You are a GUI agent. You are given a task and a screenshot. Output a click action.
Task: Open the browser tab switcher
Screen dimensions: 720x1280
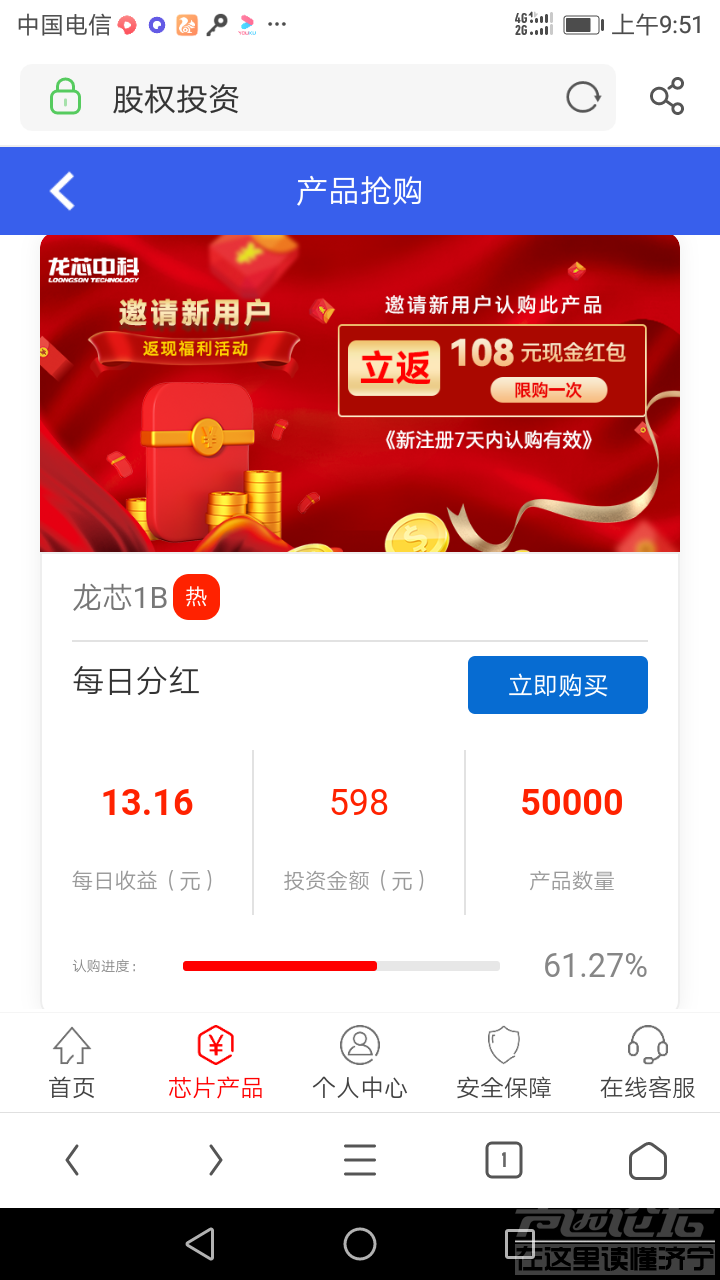click(503, 1160)
